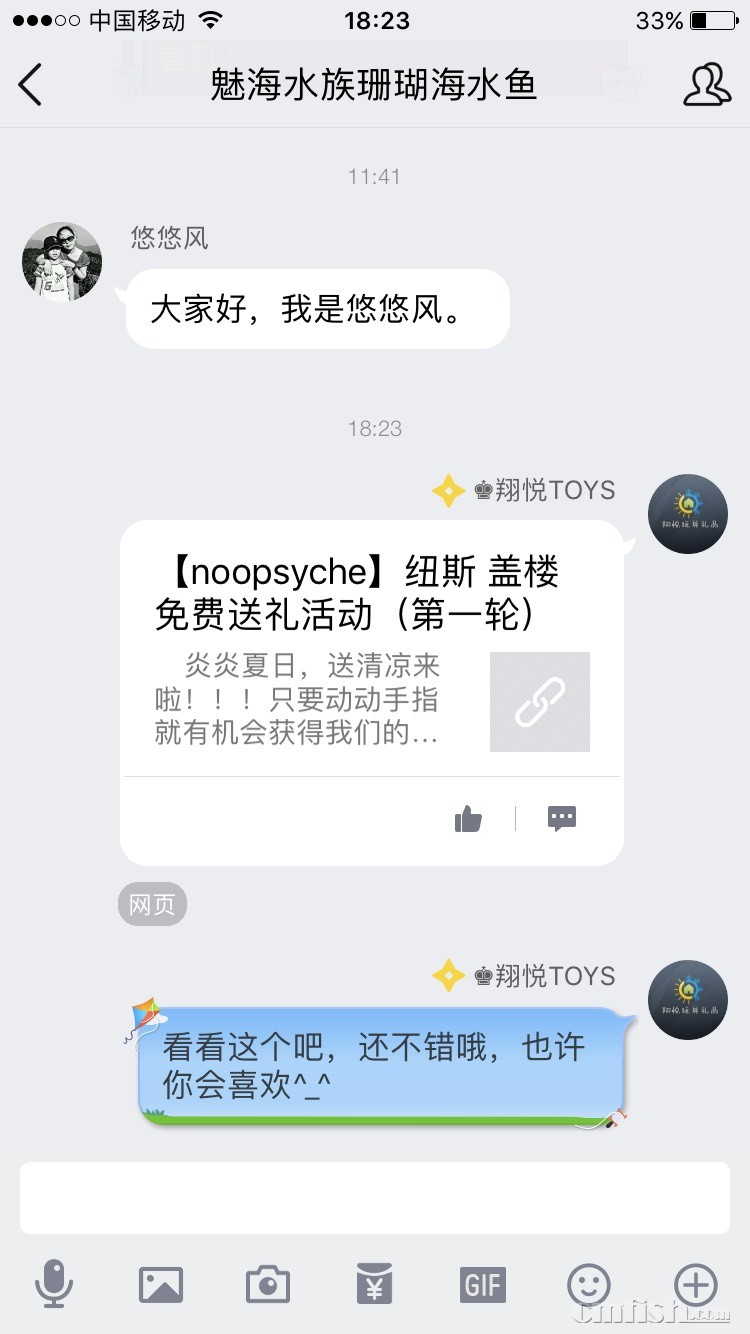The width and height of the screenshot is (750, 1334).
Task: Open the emoji panel
Action: [589, 1284]
